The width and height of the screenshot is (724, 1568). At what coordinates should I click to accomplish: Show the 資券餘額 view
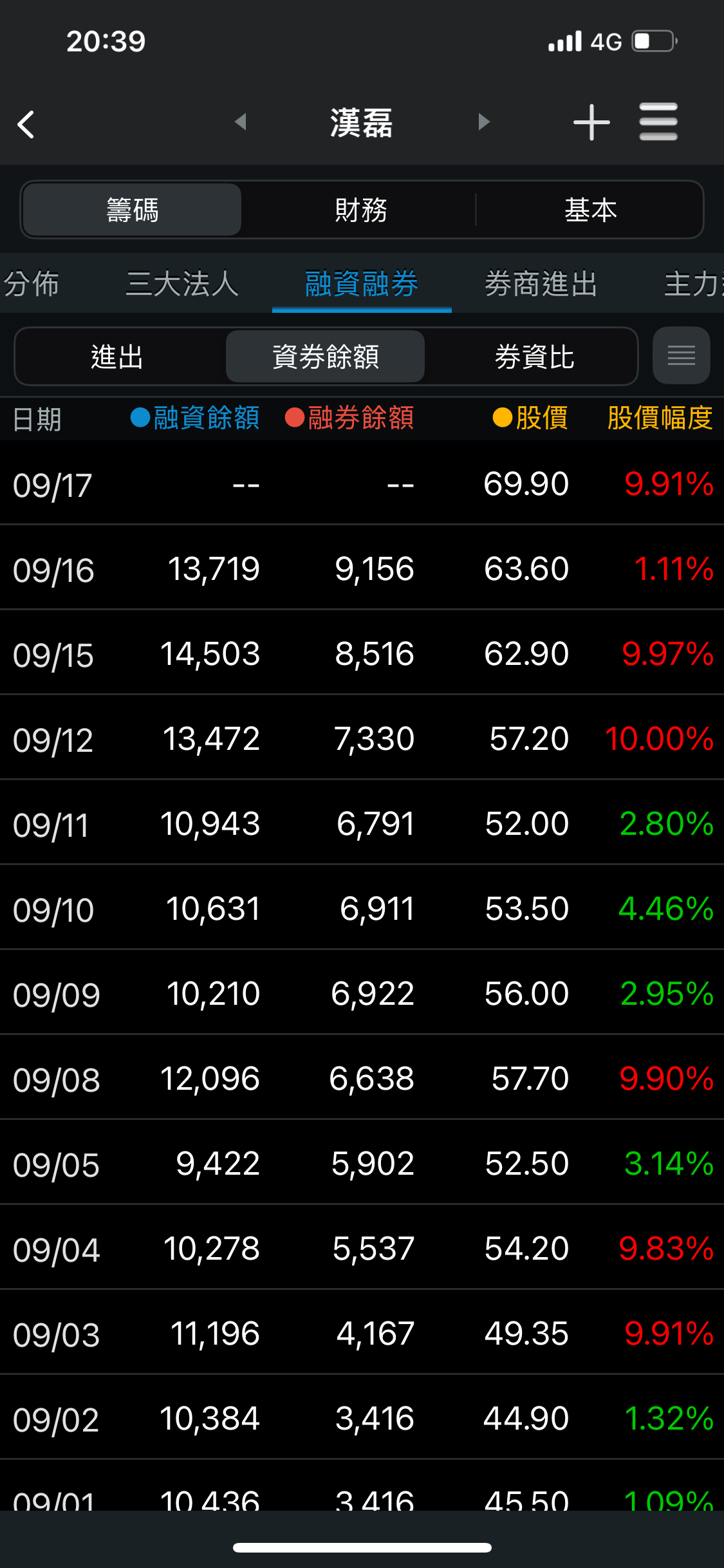point(326,357)
